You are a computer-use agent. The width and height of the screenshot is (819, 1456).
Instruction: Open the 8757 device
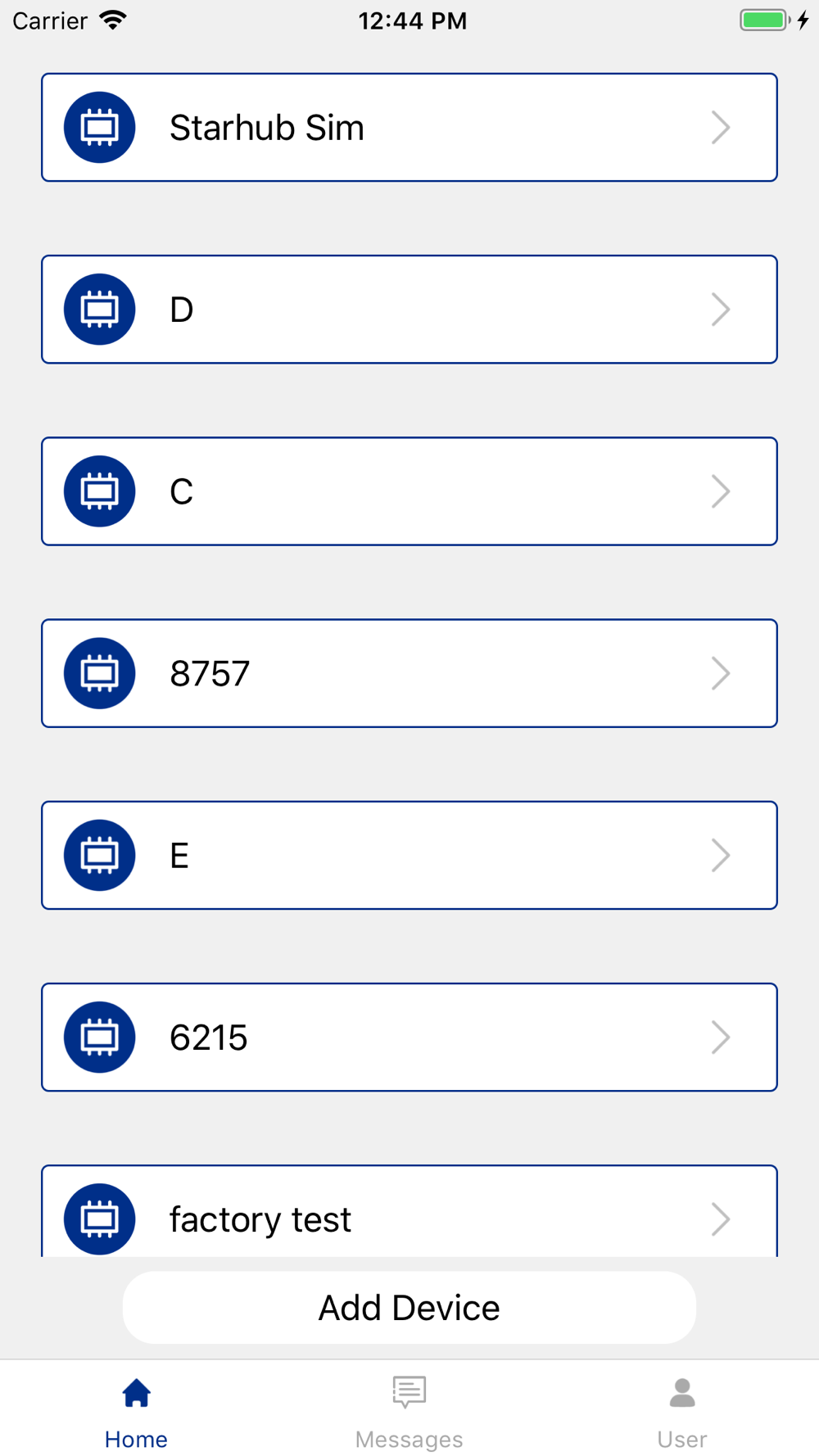[x=409, y=673]
